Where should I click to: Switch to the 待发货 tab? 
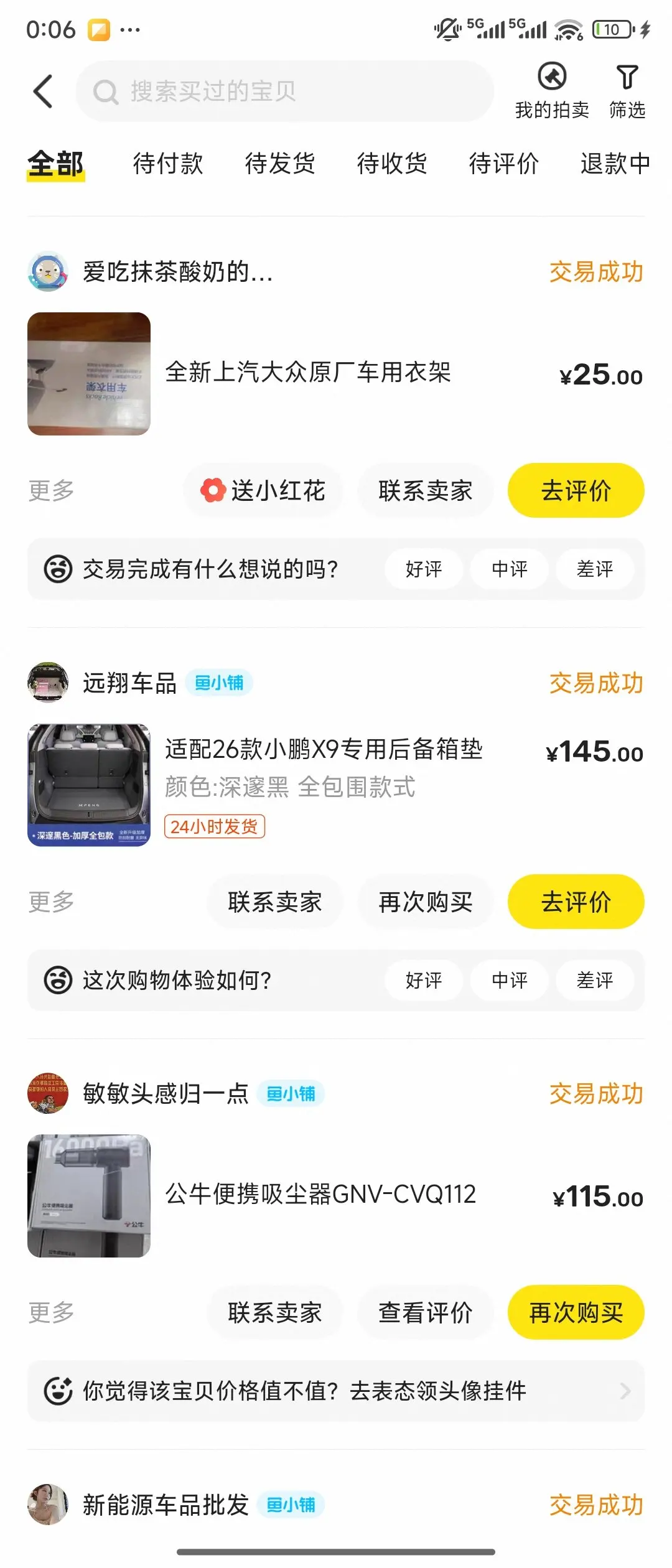(280, 164)
